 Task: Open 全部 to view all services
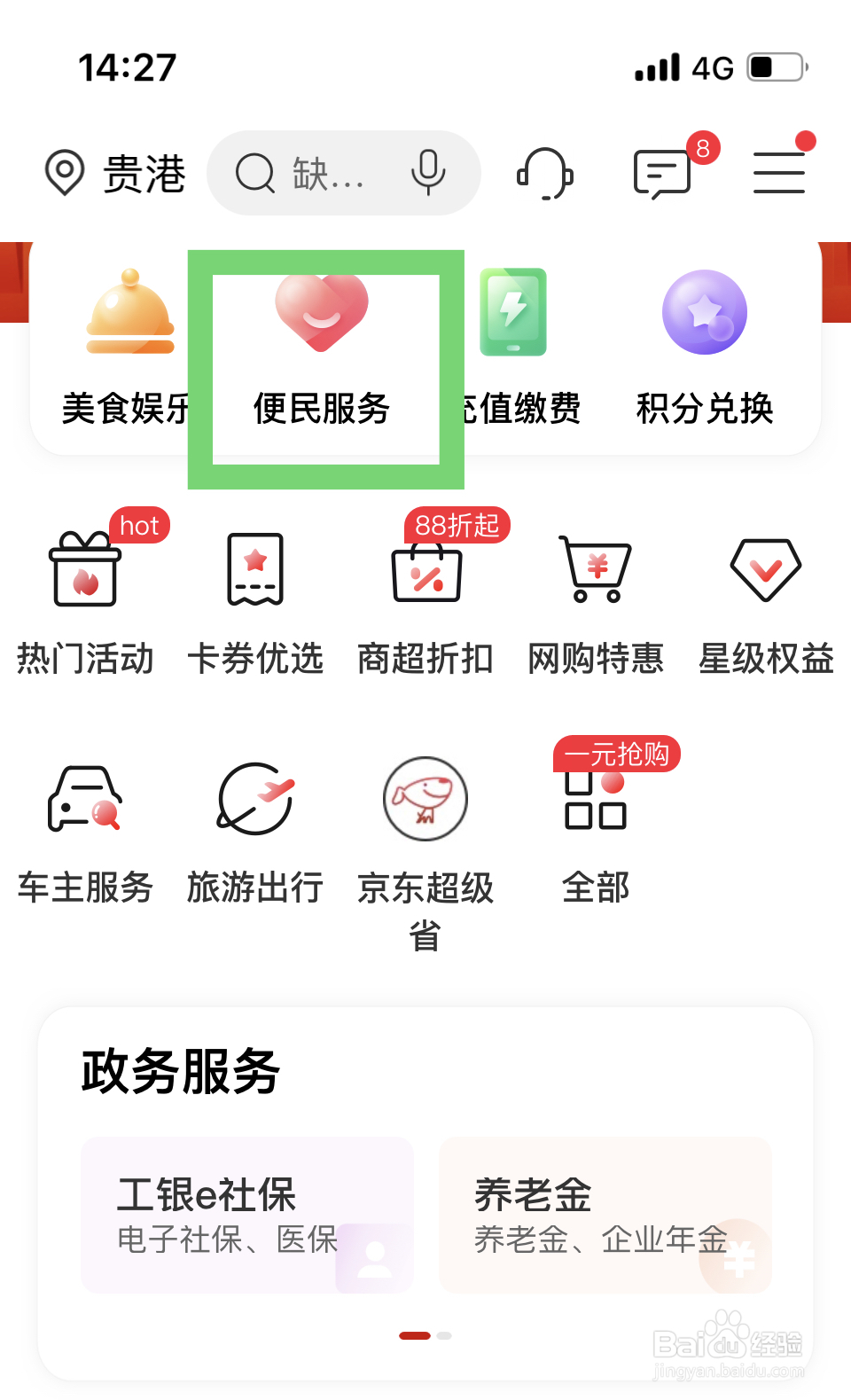pyautogui.click(x=596, y=825)
